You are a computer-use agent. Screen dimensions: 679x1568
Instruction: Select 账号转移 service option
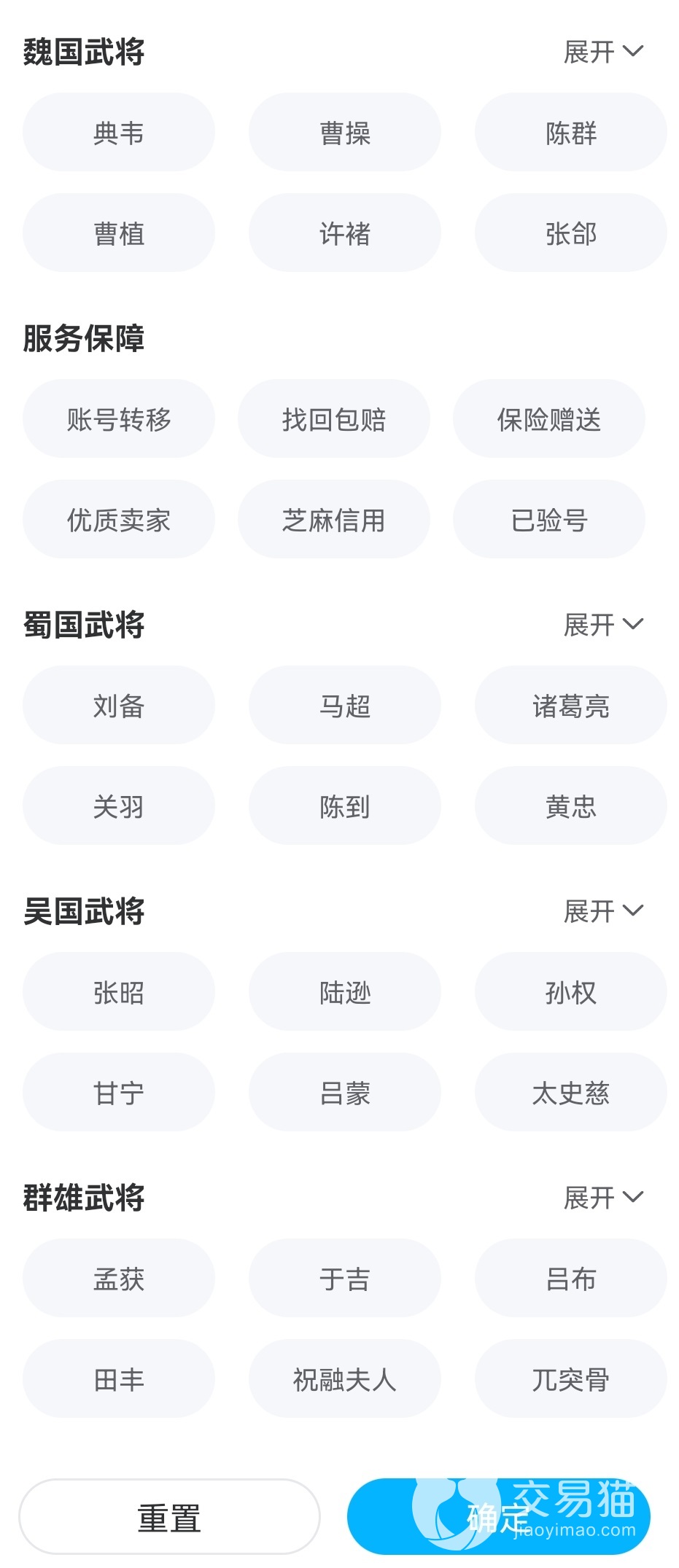119,419
